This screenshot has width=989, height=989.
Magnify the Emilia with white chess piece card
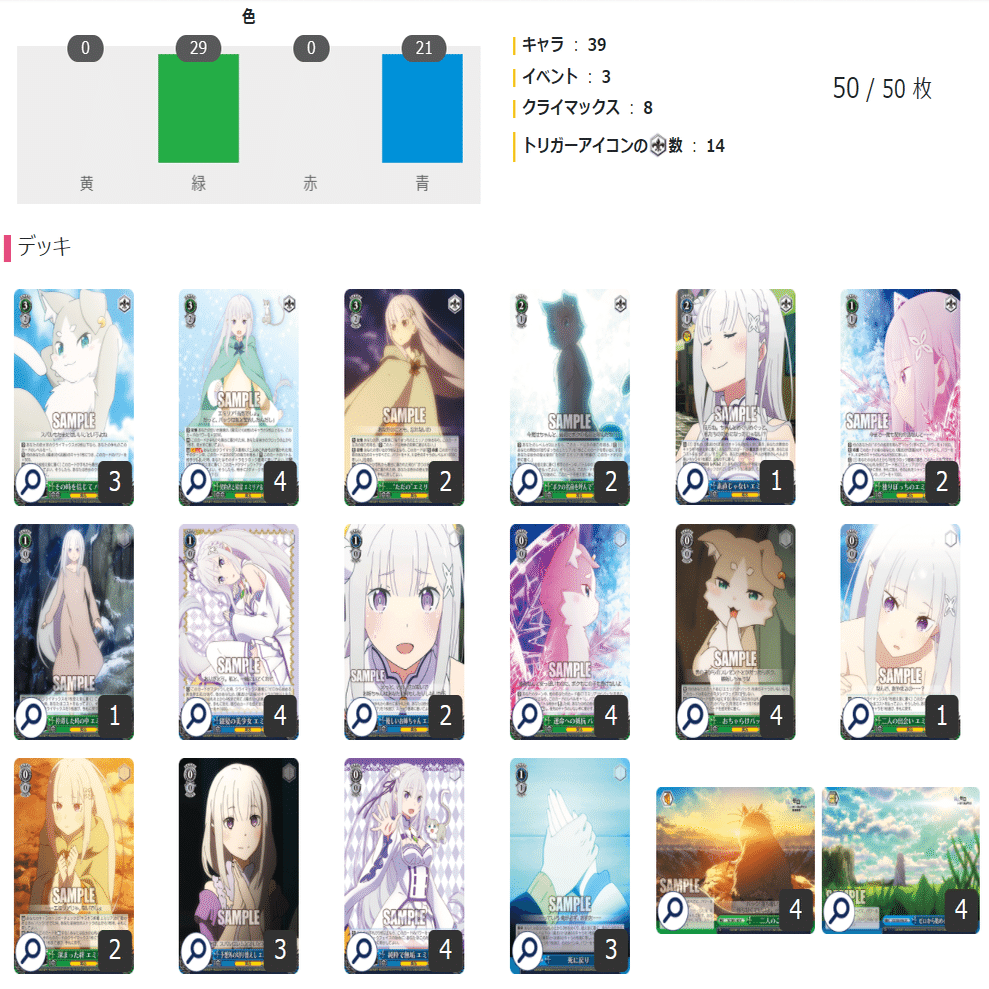tap(197, 717)
